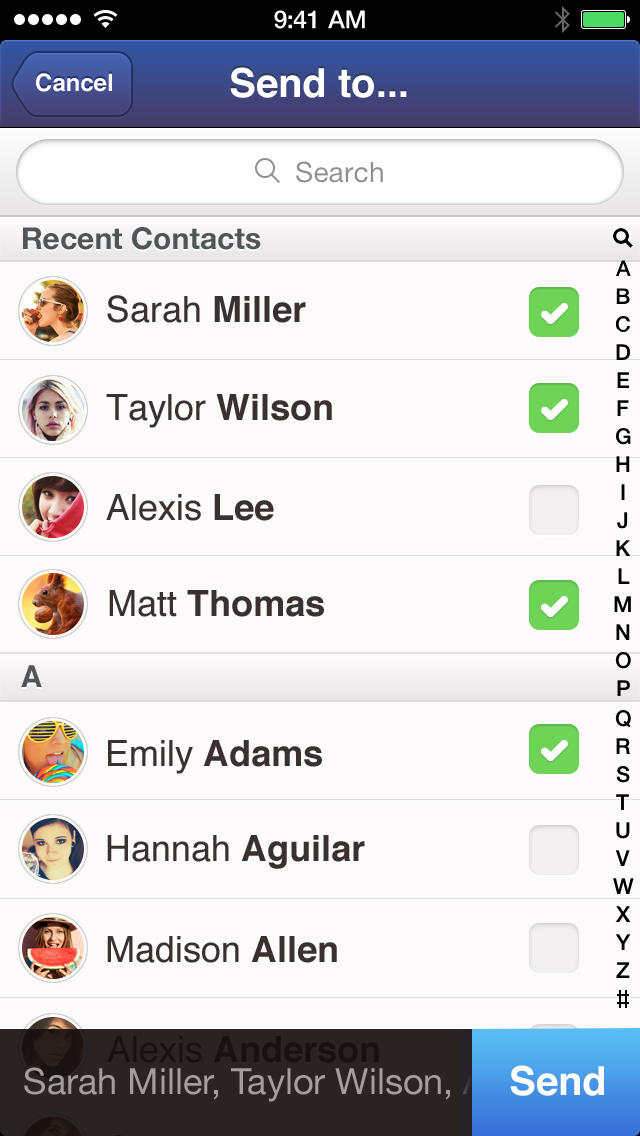Uncheck Matt Thomas
The height and width of the screenshot is (1136, 640).
[x=554, y=605]
